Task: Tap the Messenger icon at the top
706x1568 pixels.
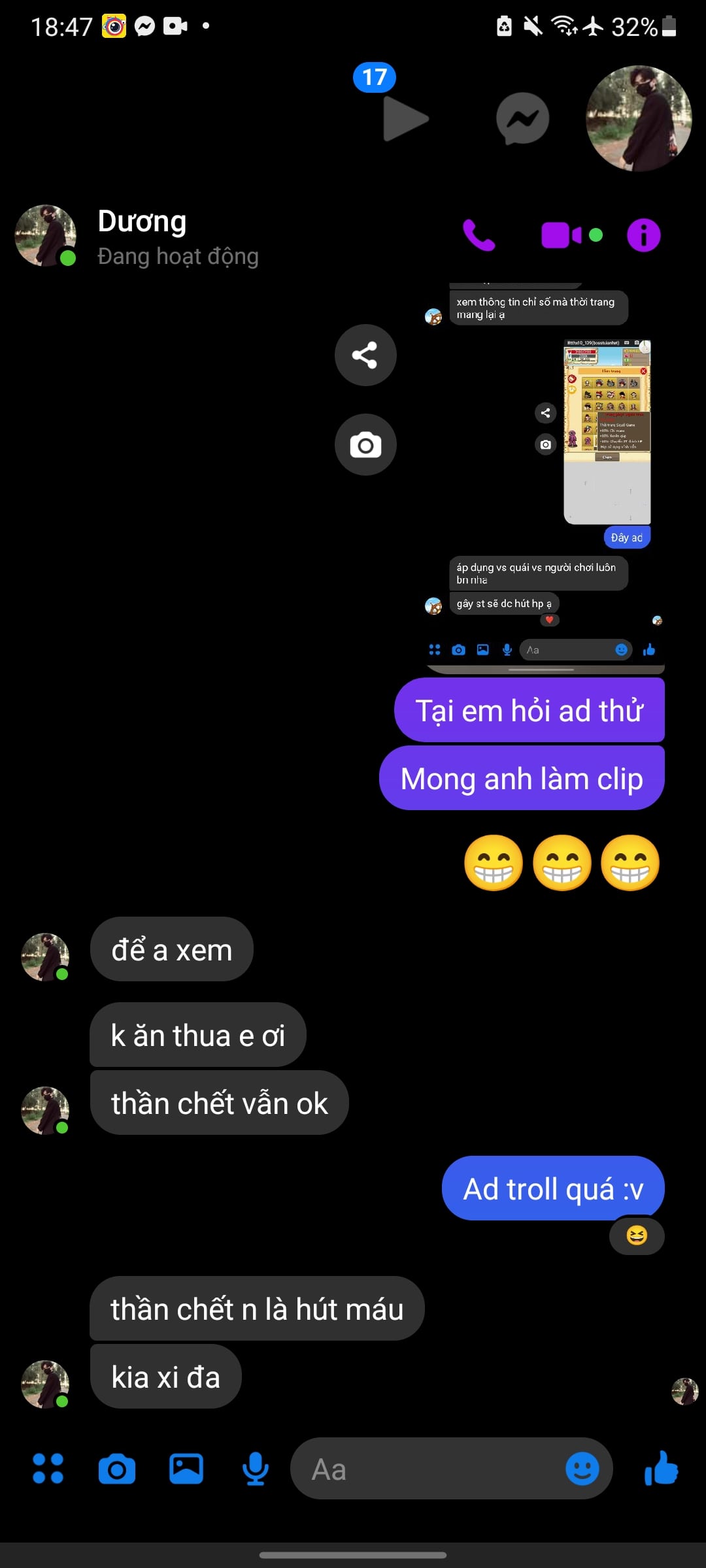Action: (x=522, y=118)
